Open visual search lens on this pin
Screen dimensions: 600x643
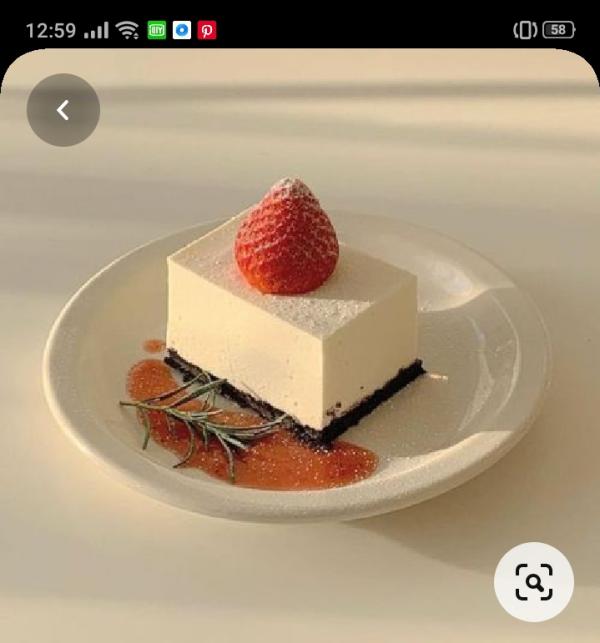(534, 582)
